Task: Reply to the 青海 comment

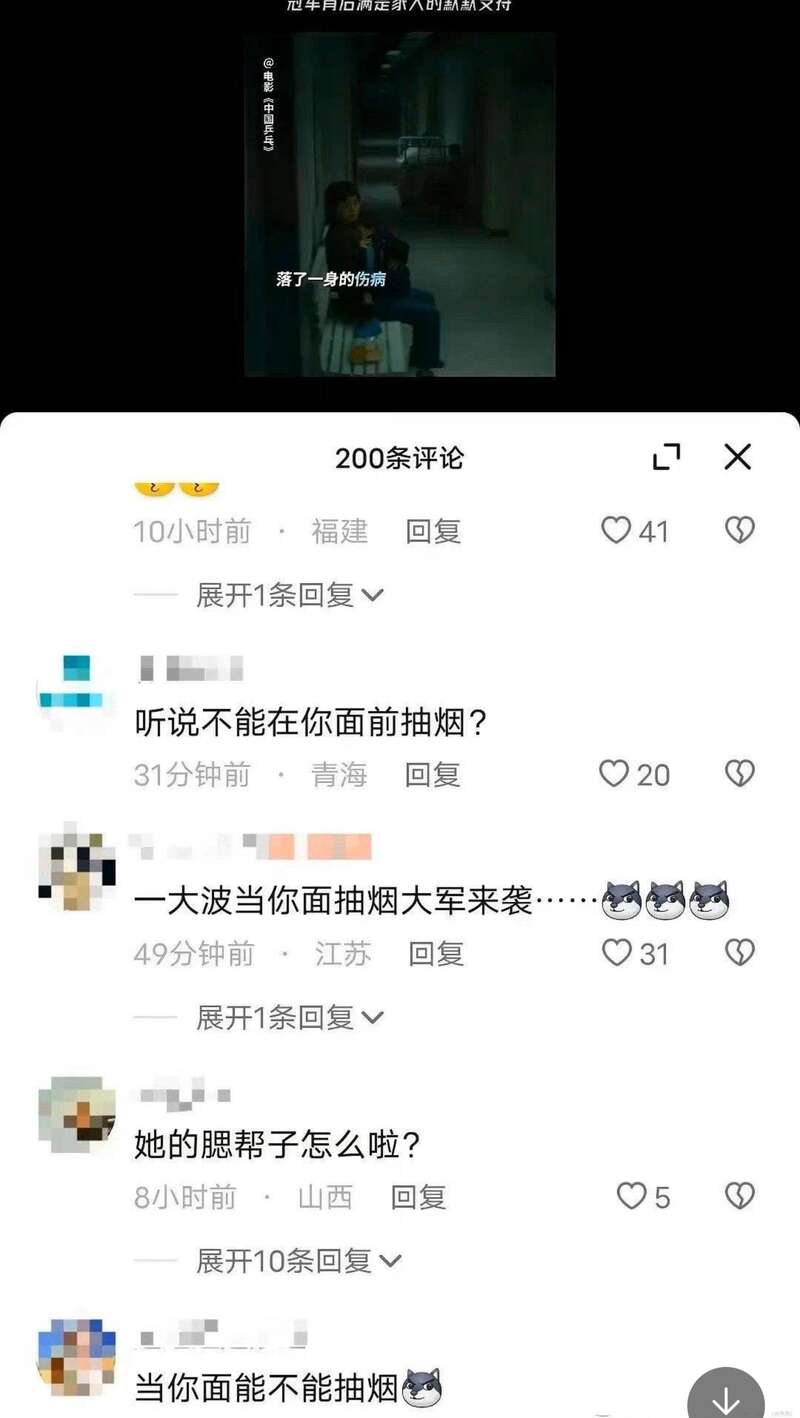Action: pyautogui.click(x=433, y=774)
